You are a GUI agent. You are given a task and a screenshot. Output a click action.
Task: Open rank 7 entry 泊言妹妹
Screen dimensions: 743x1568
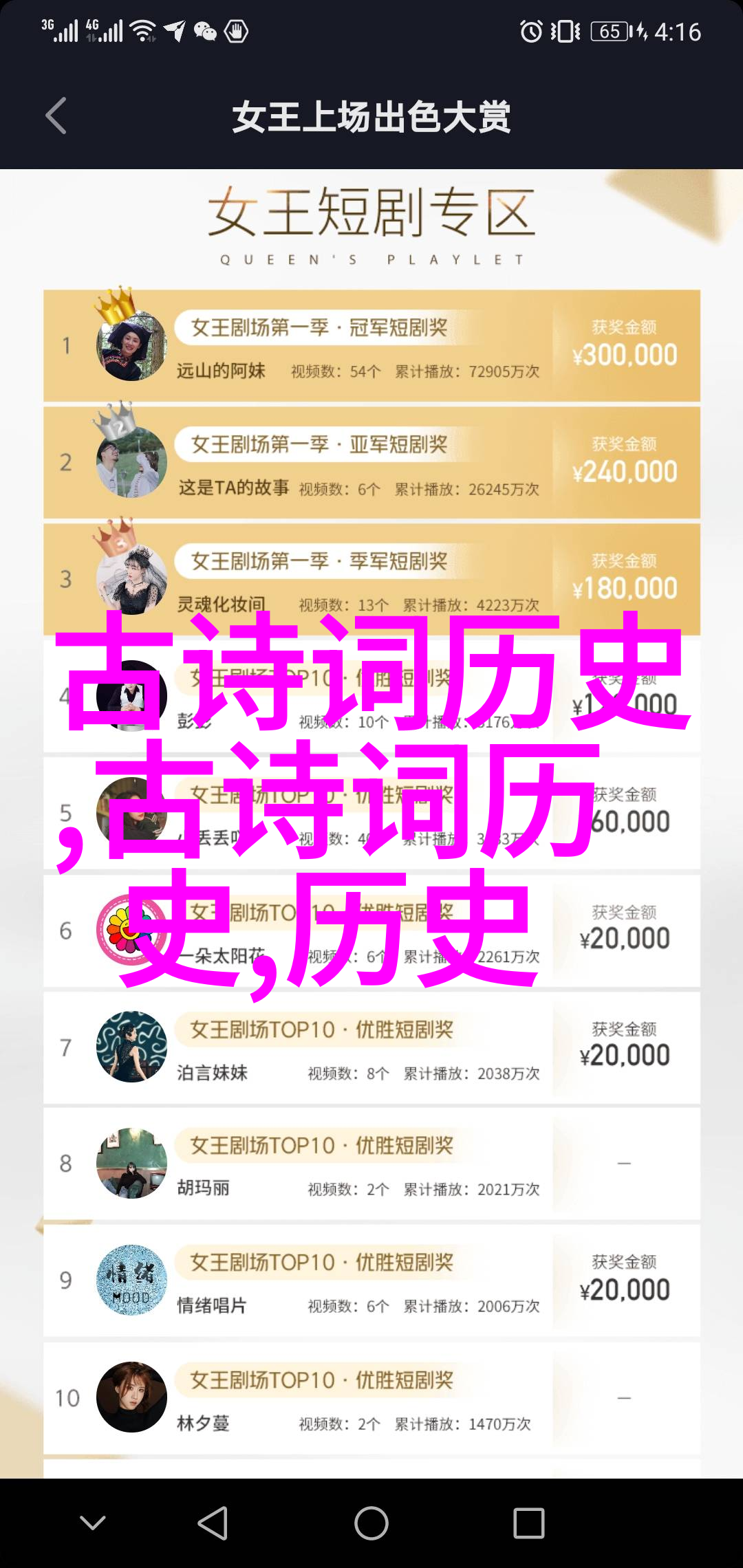[x=212, y=1072]
